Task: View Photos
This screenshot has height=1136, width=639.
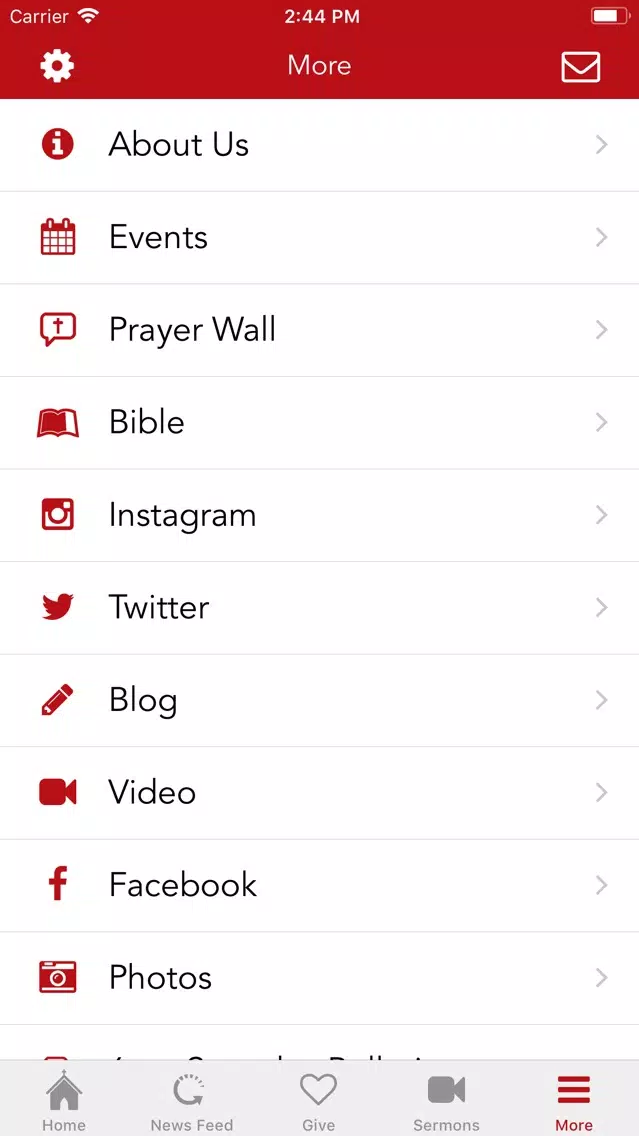Action: point(320,978)
